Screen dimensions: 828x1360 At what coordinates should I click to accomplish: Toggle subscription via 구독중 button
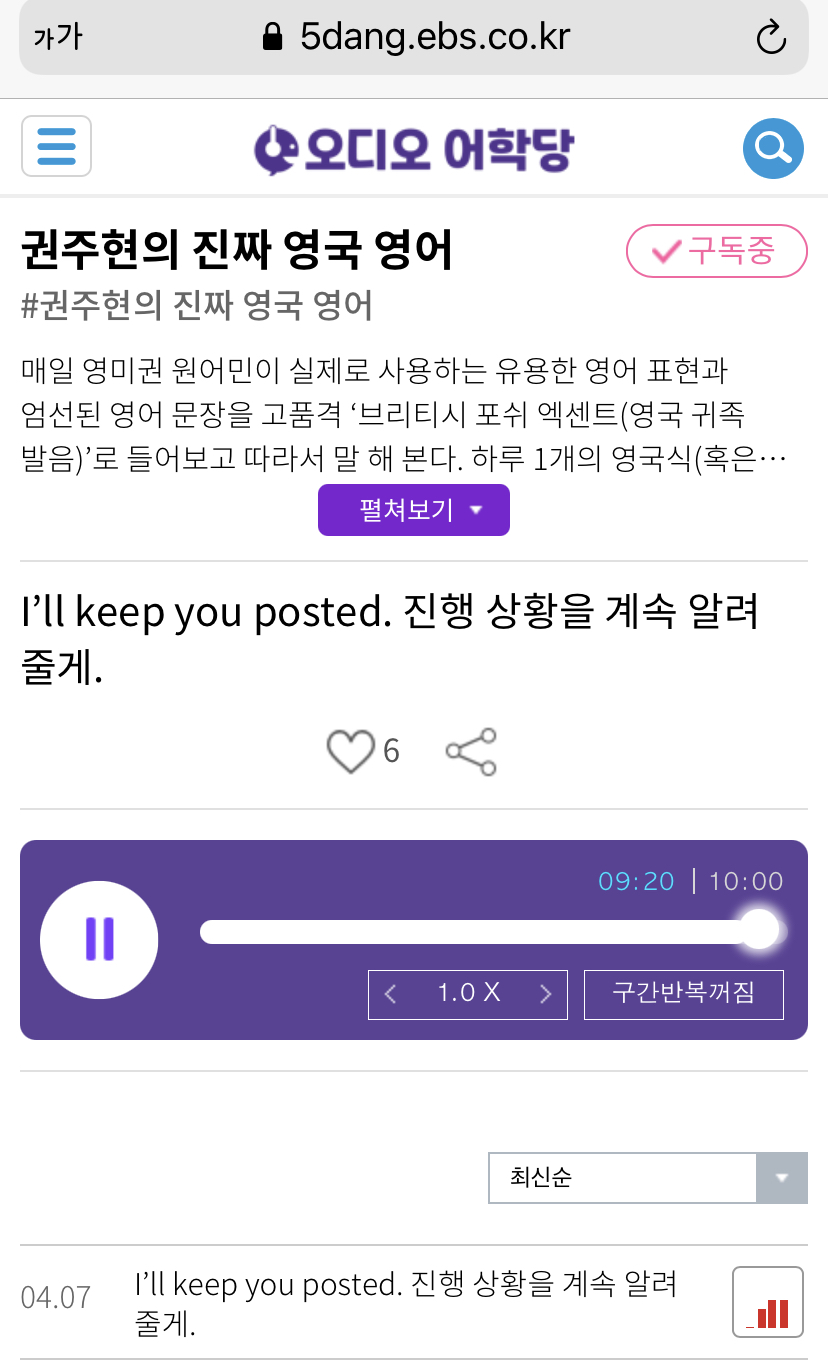pyautogui.click(x=716, y=251)
